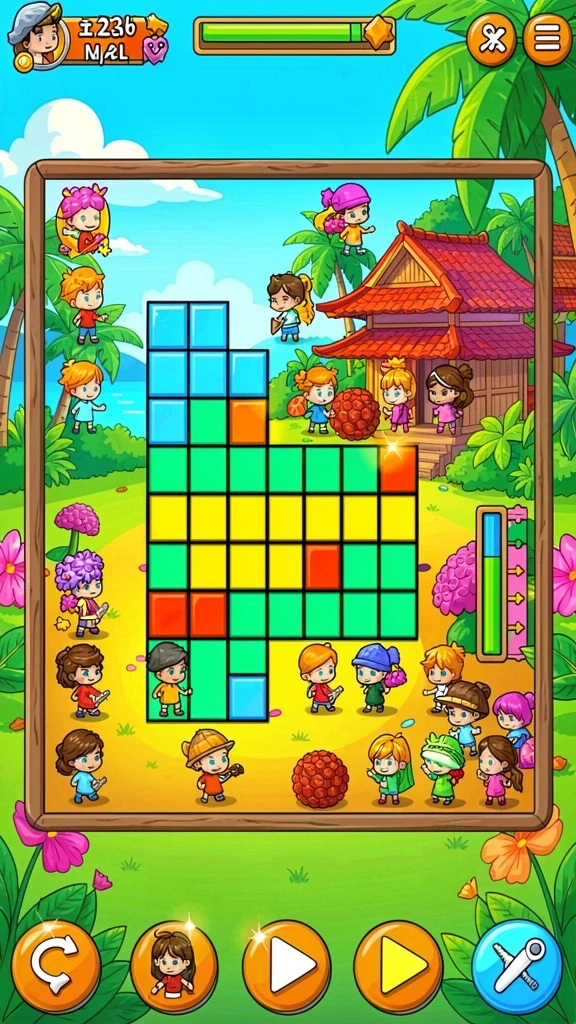Open the hamburger menu button
This screenshot has height=1024, width=576.
(x=547, y=40)
